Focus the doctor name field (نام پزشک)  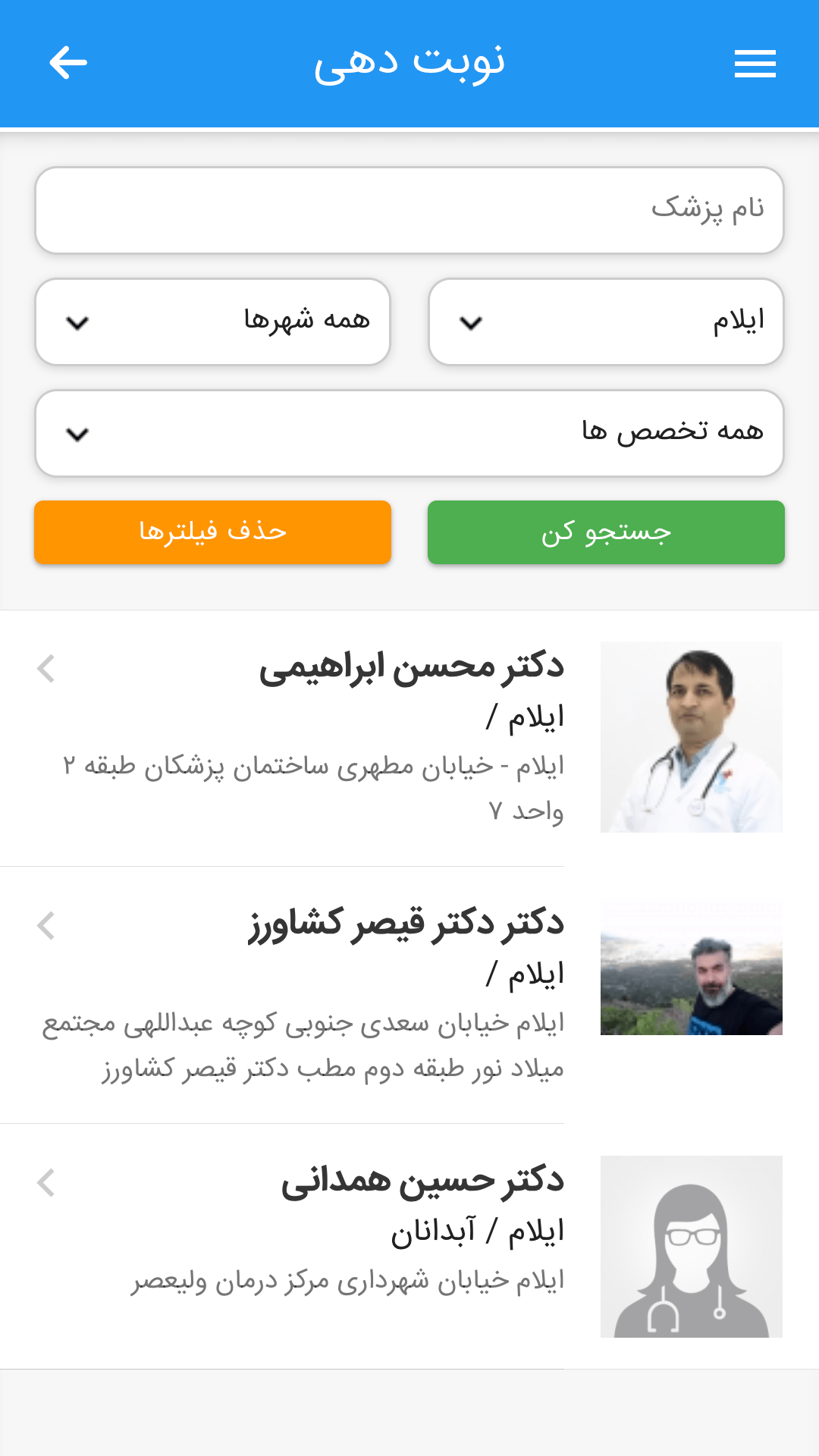[x=409, y=210]
